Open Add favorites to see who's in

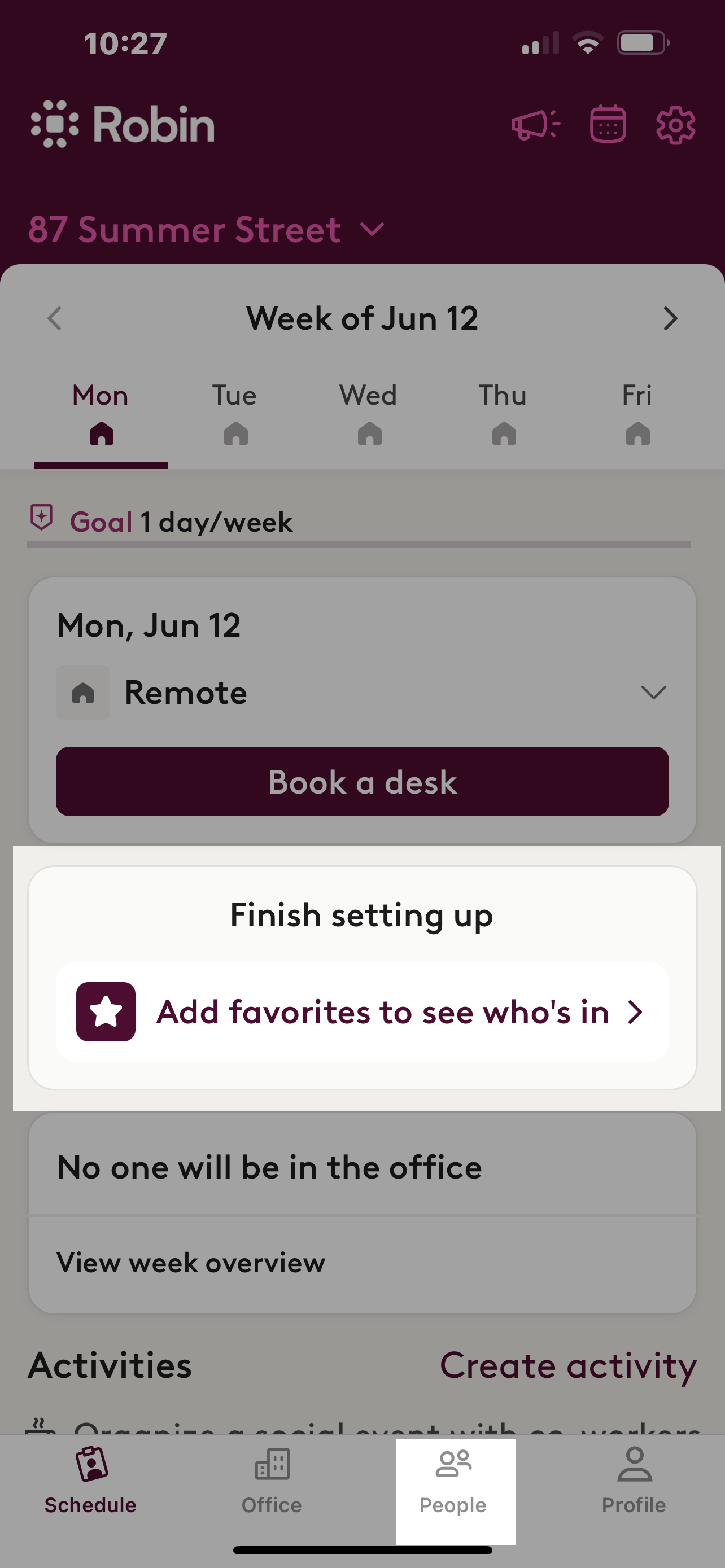pyautogui.click(x=362, y=1011)
